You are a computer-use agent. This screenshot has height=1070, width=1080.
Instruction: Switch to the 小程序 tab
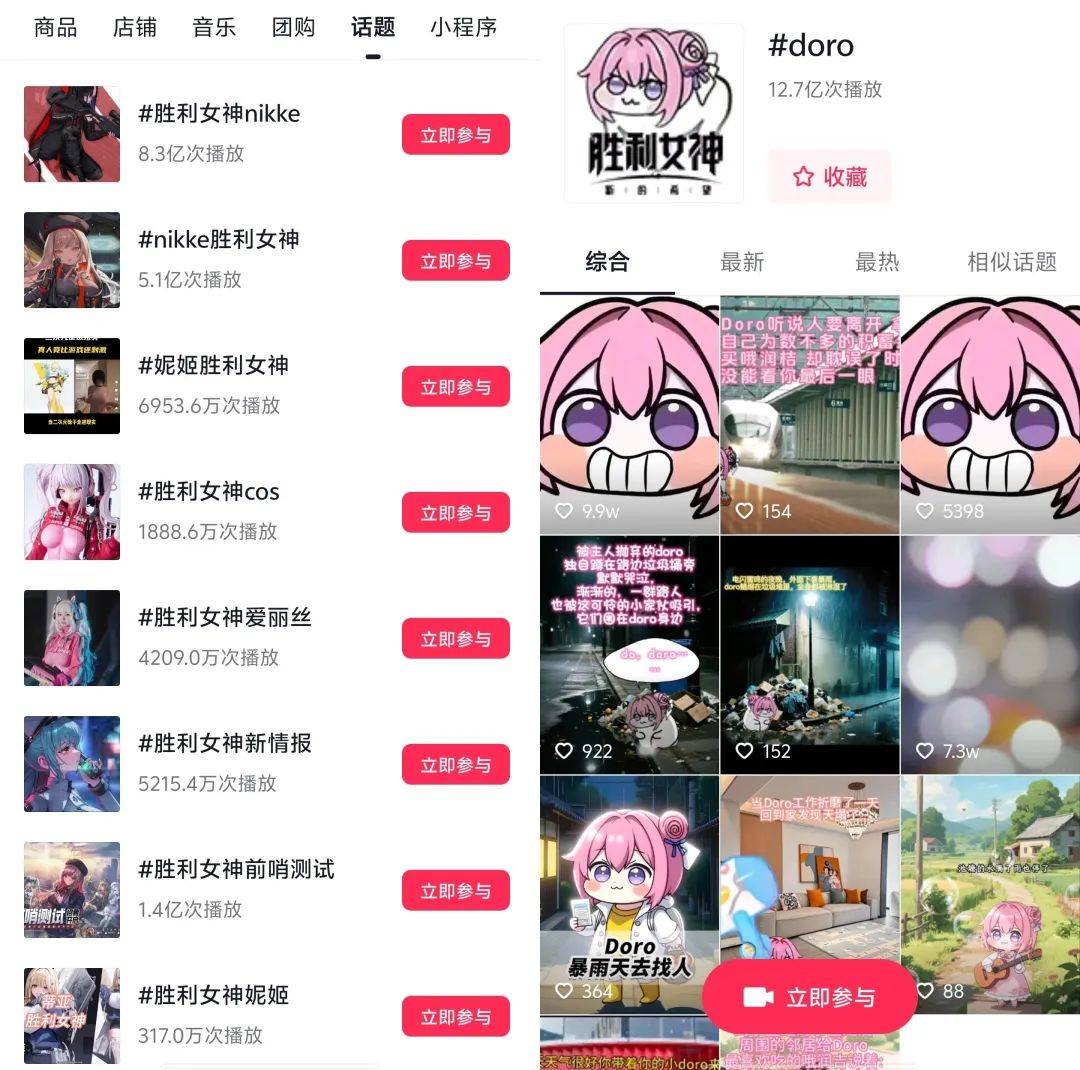463,27
